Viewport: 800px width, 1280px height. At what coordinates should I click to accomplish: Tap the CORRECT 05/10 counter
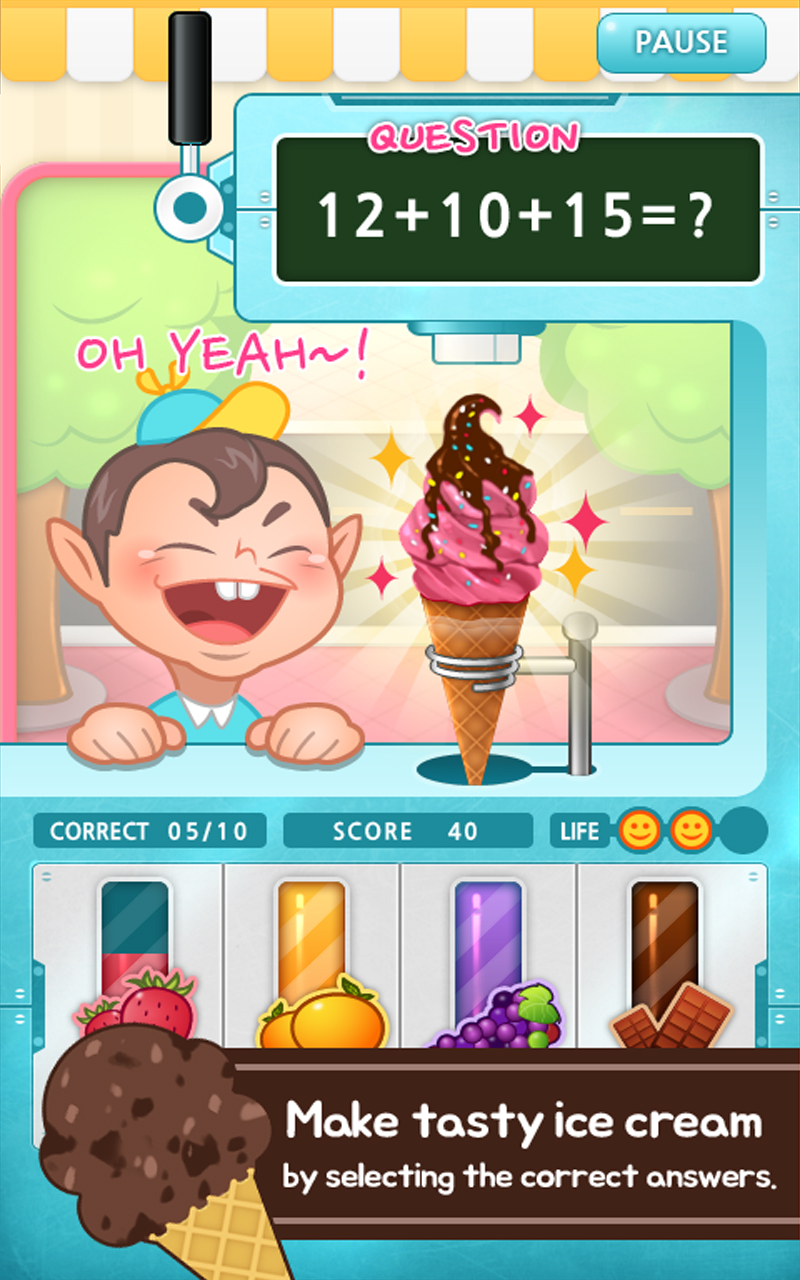148,831
